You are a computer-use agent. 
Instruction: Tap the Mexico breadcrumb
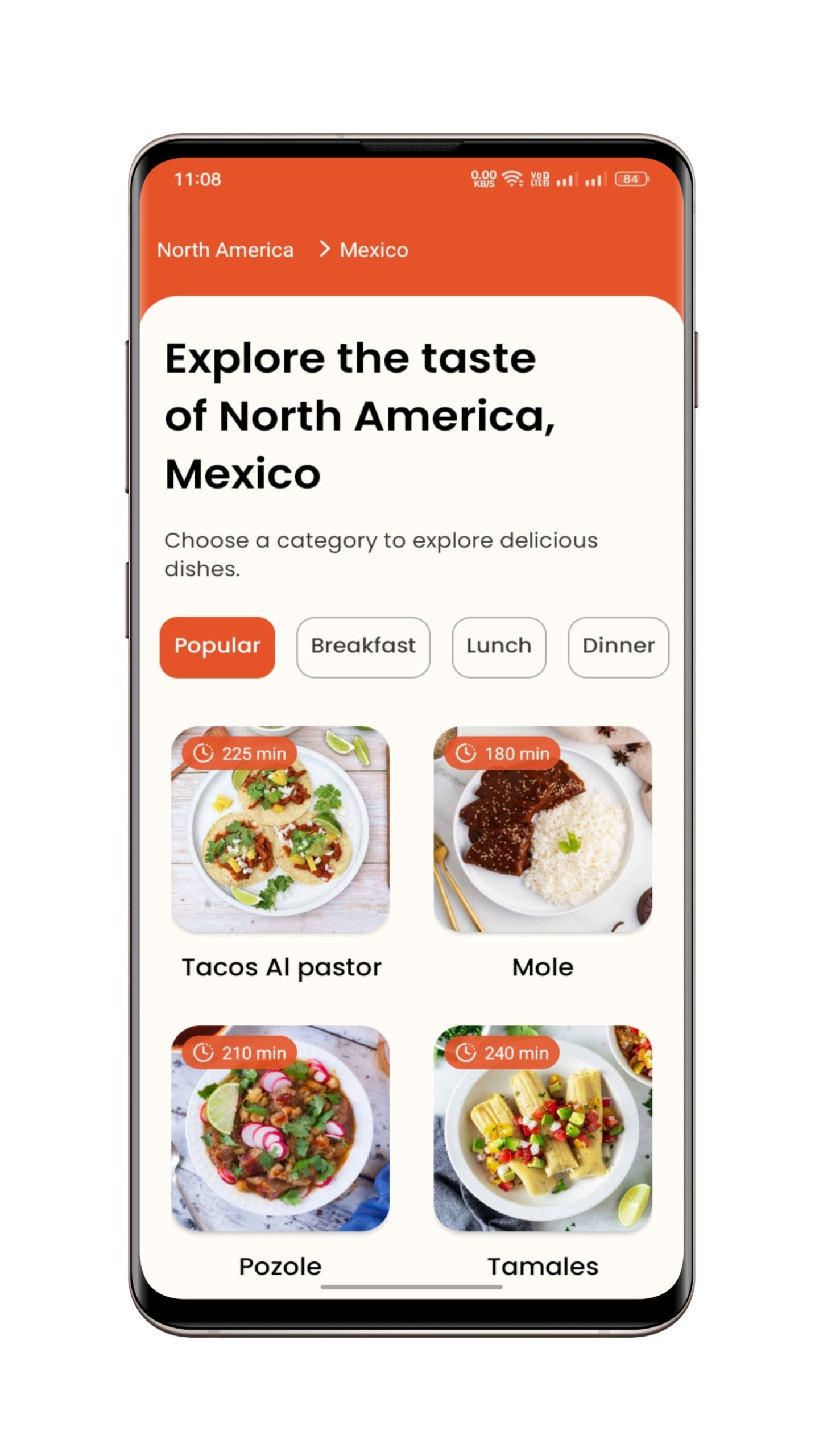pyautogui.click(x=373, y=250)
